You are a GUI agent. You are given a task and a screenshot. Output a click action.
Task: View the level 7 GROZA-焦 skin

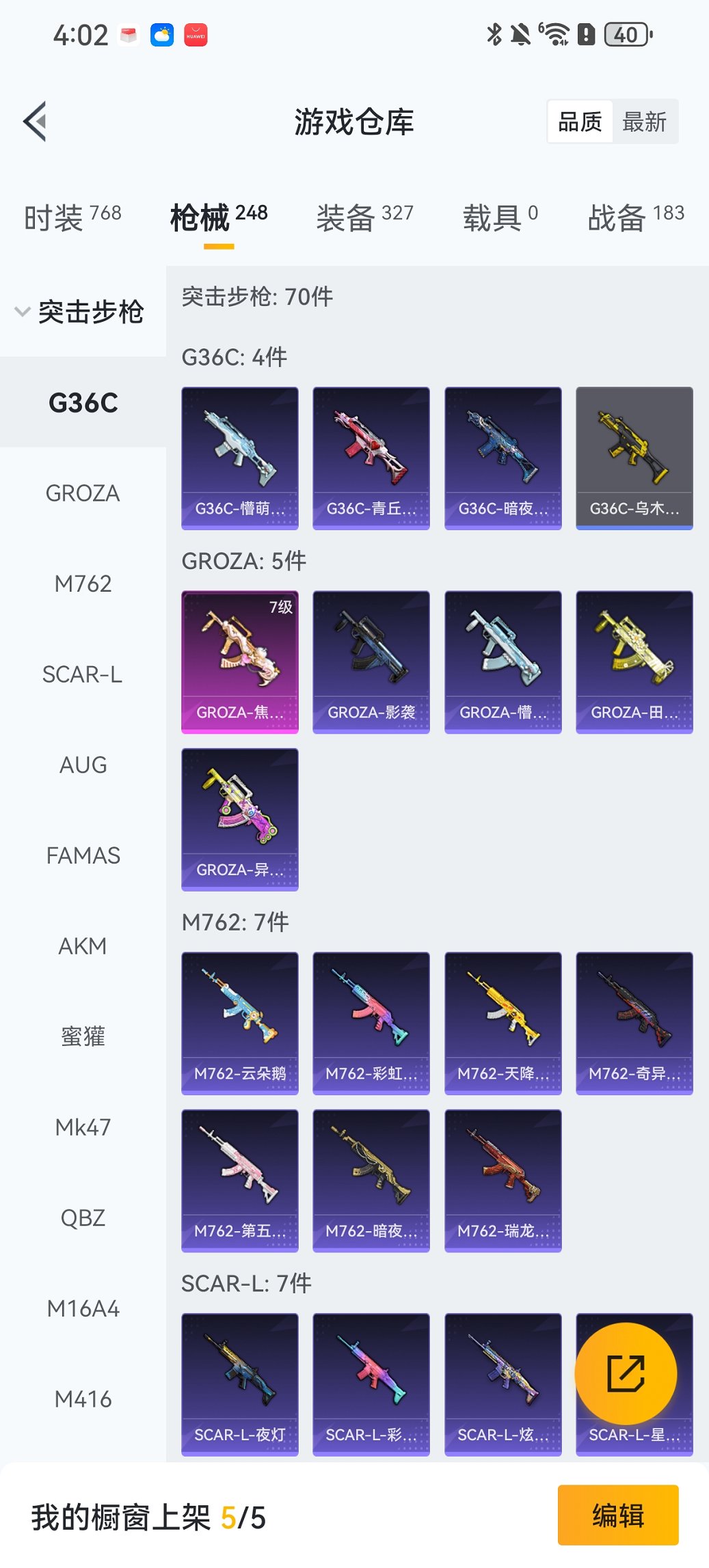[x=240, y=661]
